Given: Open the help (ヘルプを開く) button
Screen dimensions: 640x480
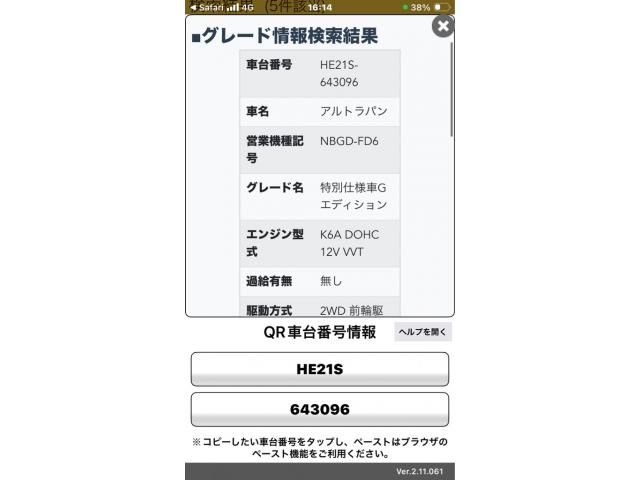Looking at the screenshot, I should click(x=424, y=332).
